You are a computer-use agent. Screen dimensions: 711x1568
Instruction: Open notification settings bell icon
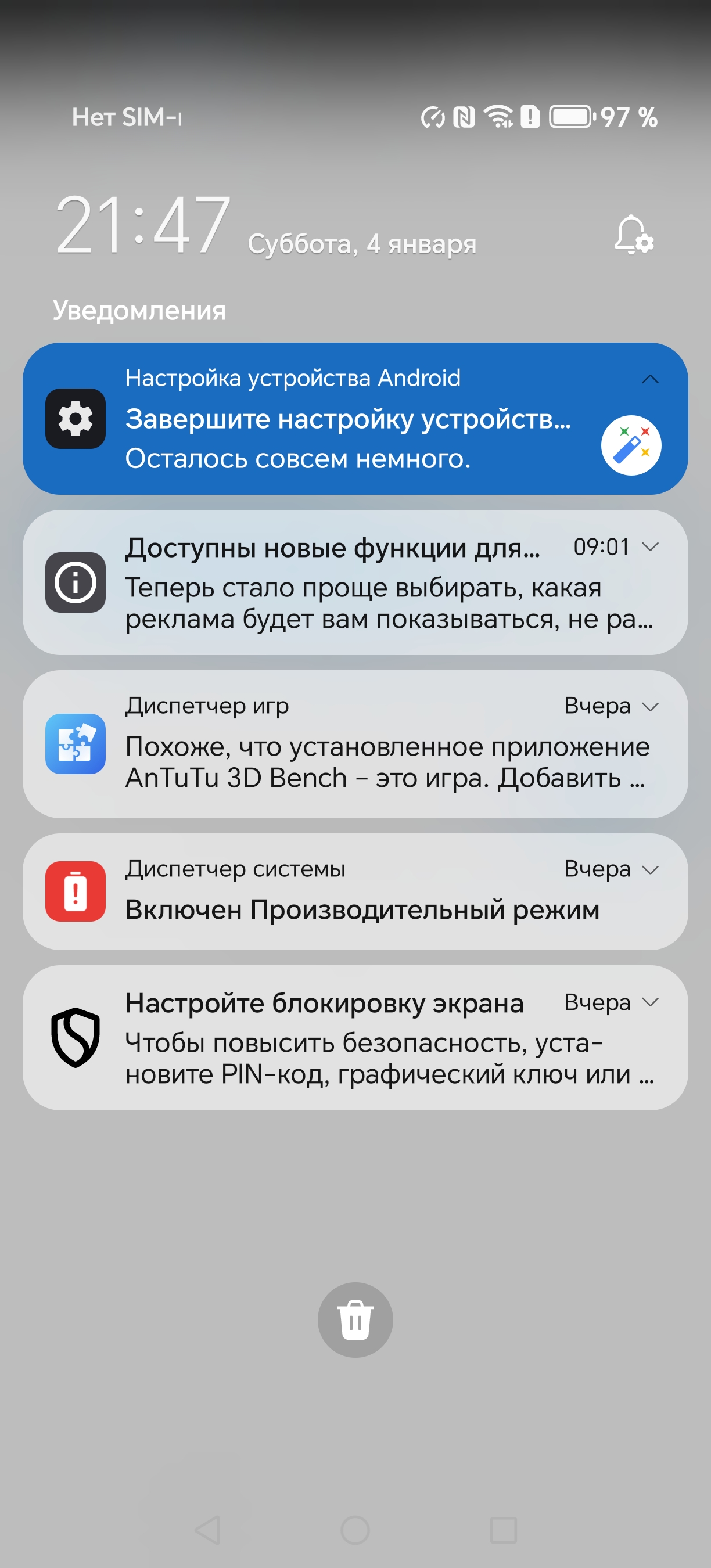(633, 235)
